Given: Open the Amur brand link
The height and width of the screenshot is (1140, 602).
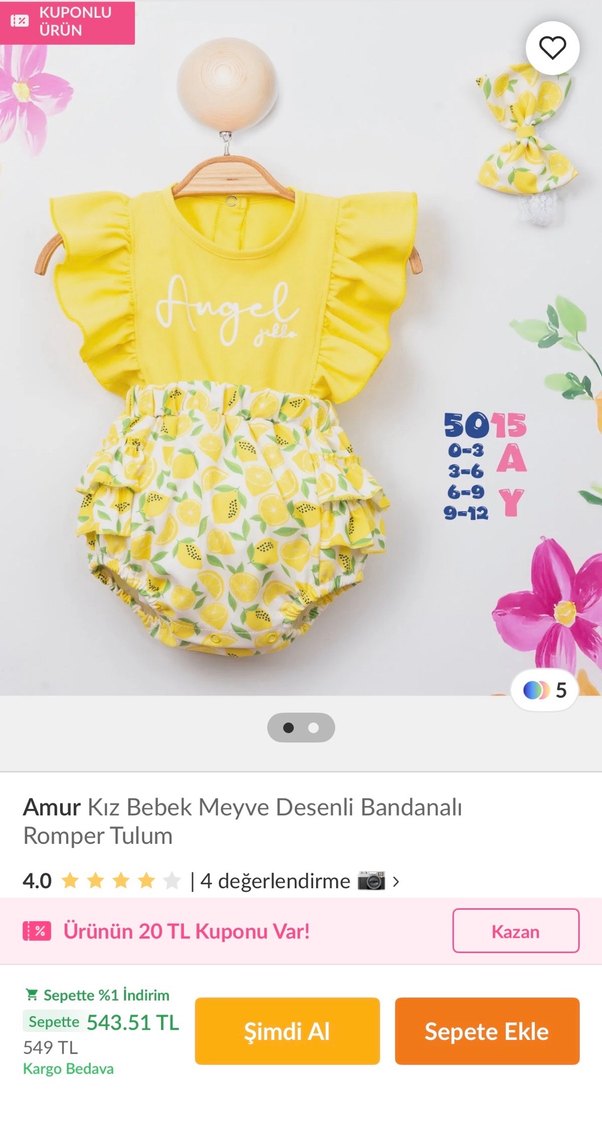Looking at the screenshot, I should [x=52, y=807].
